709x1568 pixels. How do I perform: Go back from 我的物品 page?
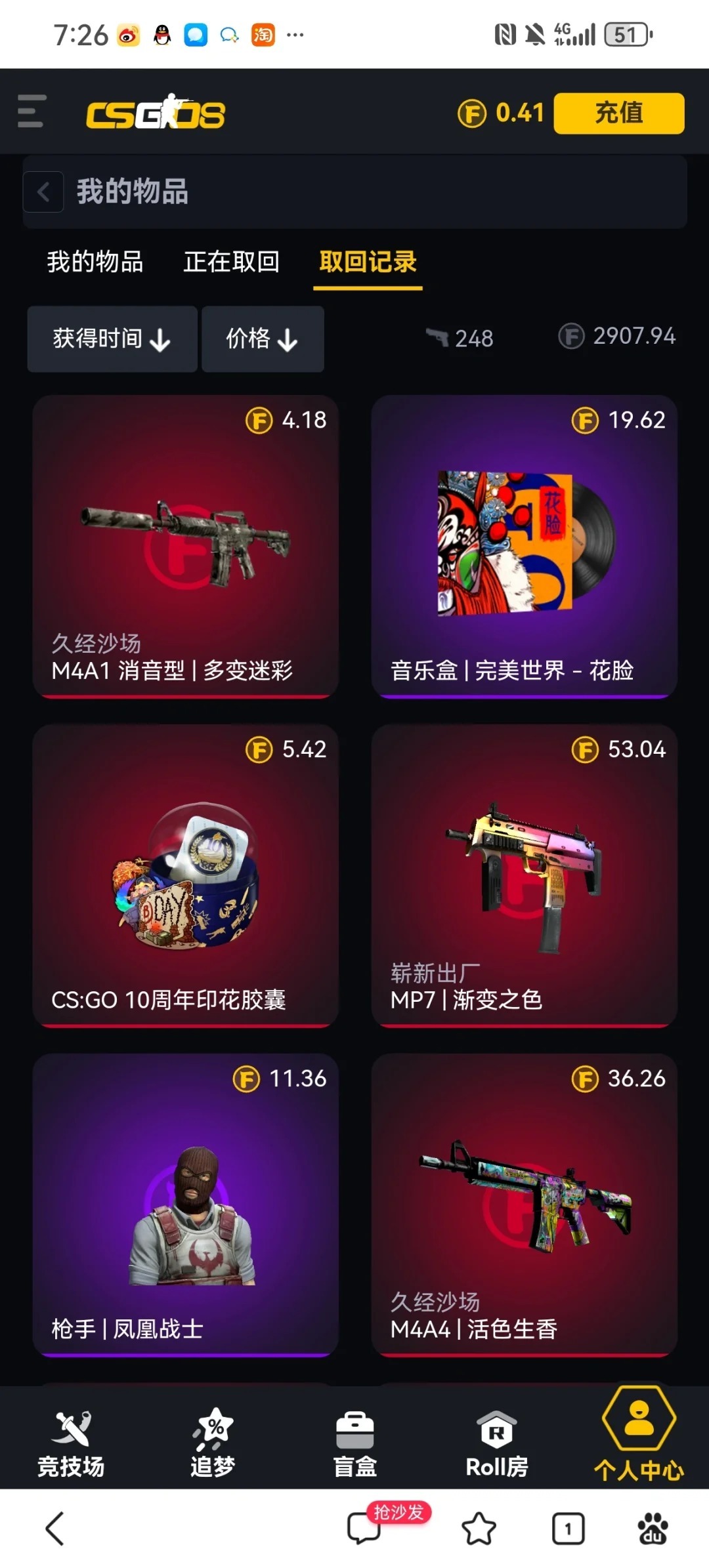[x=43, y=192]
